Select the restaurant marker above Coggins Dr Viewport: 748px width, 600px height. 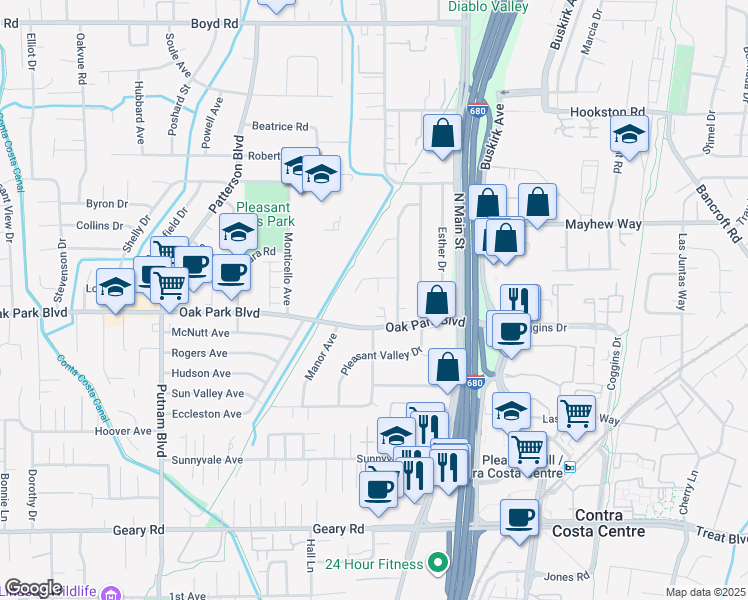click(520, 301)
